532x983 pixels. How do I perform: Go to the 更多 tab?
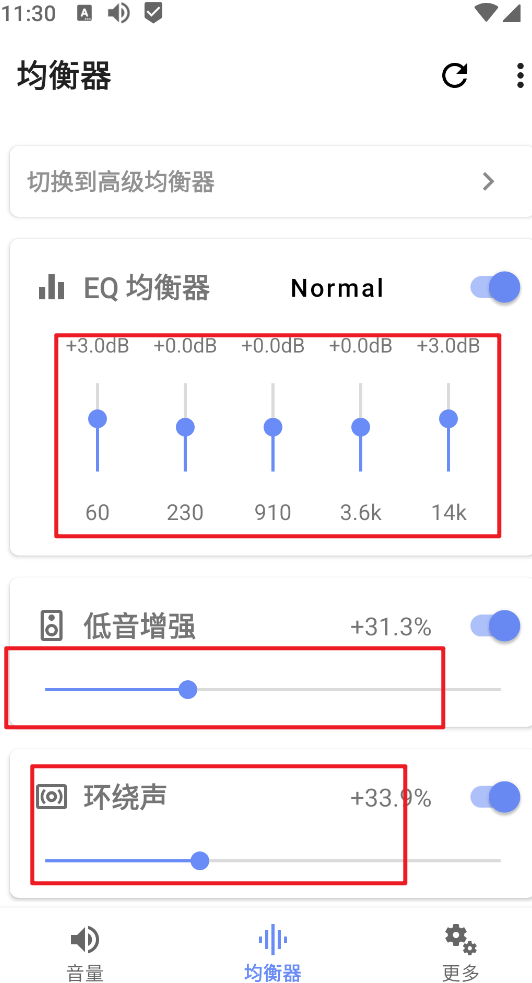461,952
